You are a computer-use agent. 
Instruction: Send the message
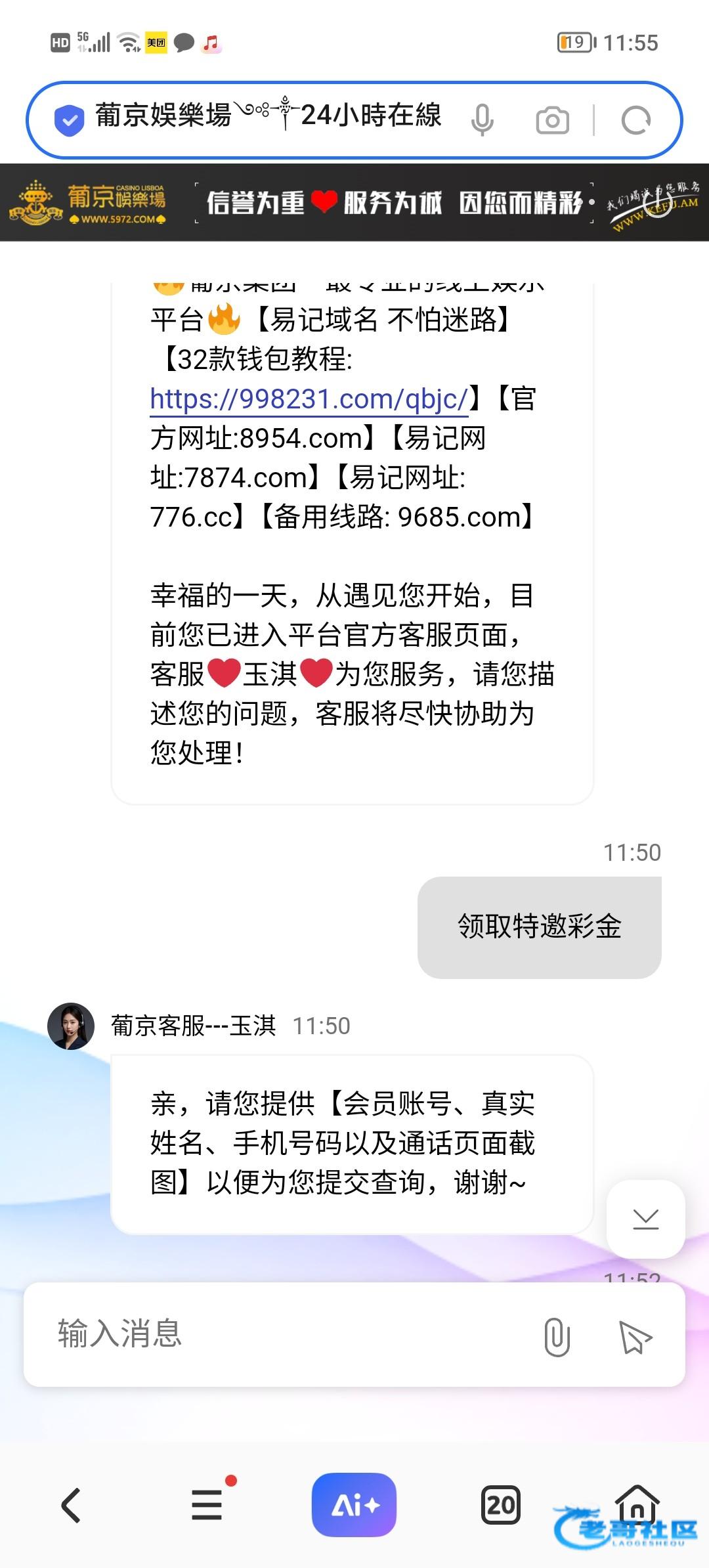635,1335
